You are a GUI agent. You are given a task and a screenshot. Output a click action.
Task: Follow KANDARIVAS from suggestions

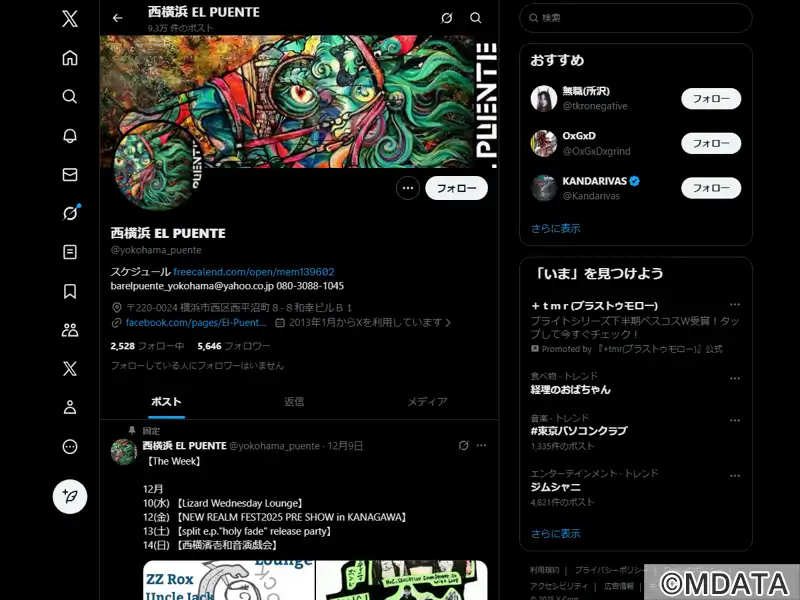tap(710, 188)
